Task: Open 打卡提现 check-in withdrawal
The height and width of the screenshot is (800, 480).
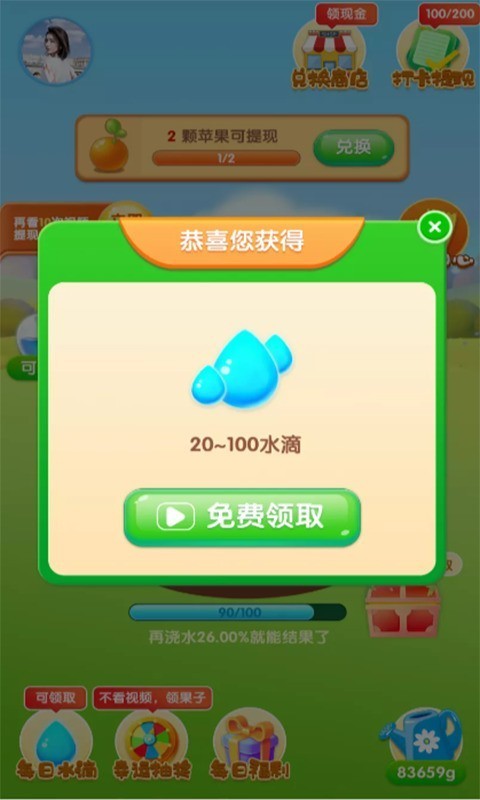Action: pos(433,56)
